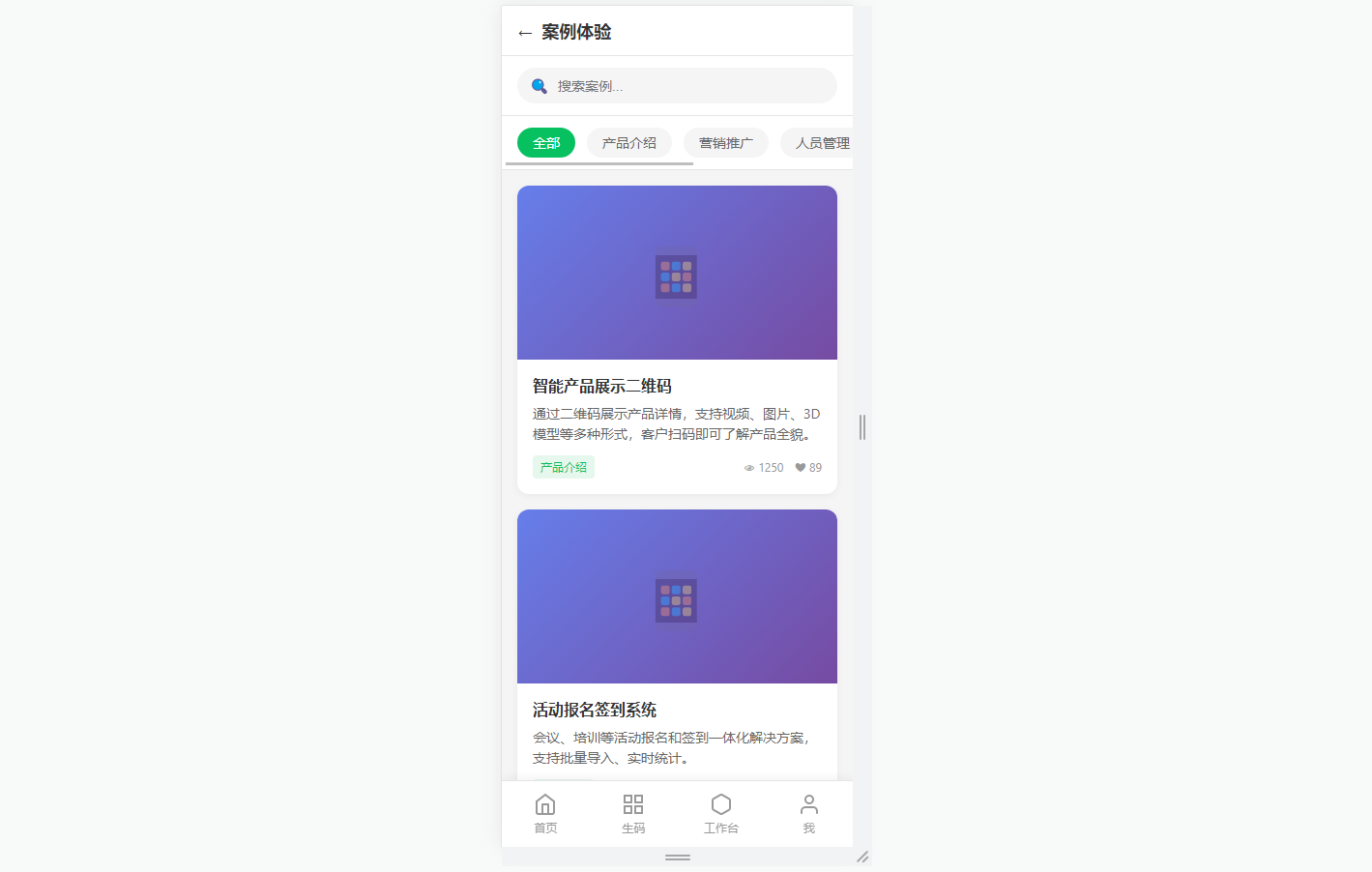Filter by 营销推广 chip
This screenshot has height=872, width=1372.
click(725, 143)
